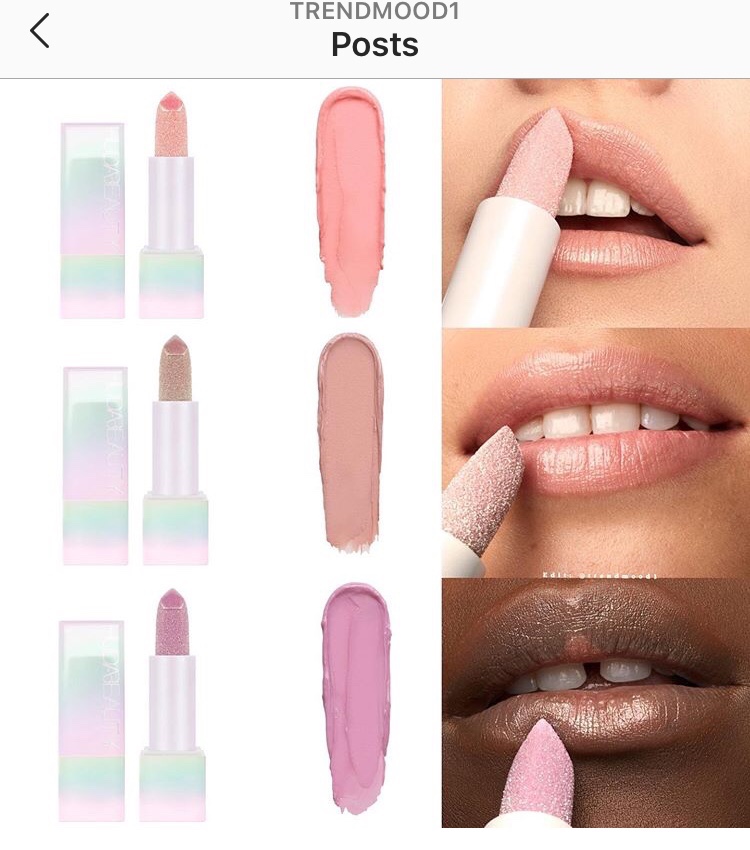Open the lipstick collage post image
This screenshot has height=850, width=750.
pos(375,455)
